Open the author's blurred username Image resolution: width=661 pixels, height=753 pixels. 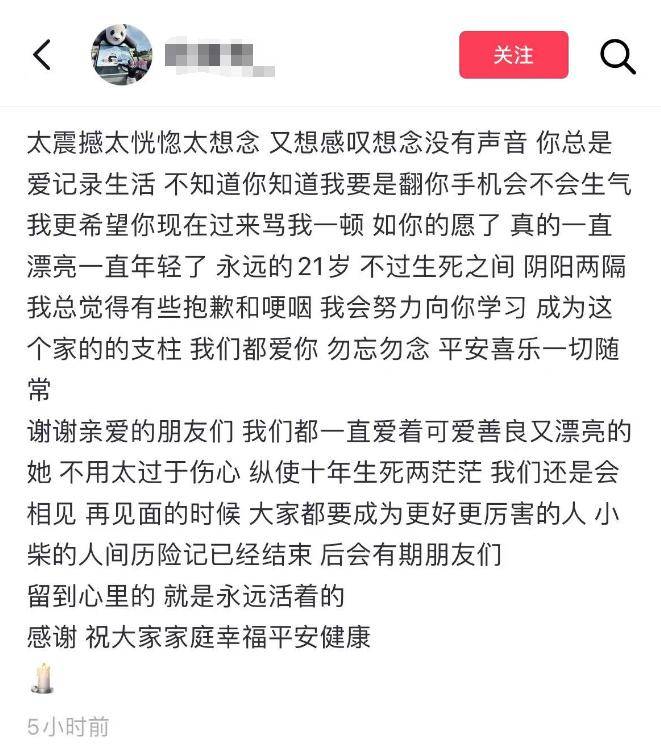[x=219, y=56]
